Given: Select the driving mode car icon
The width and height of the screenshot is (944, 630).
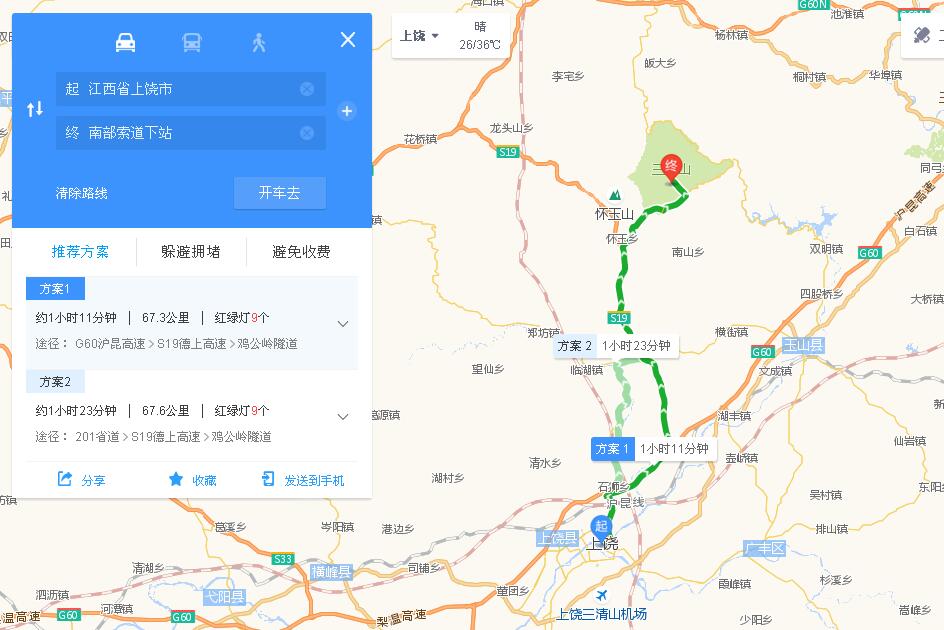Looking at the screenshot, I should [125, 42].
